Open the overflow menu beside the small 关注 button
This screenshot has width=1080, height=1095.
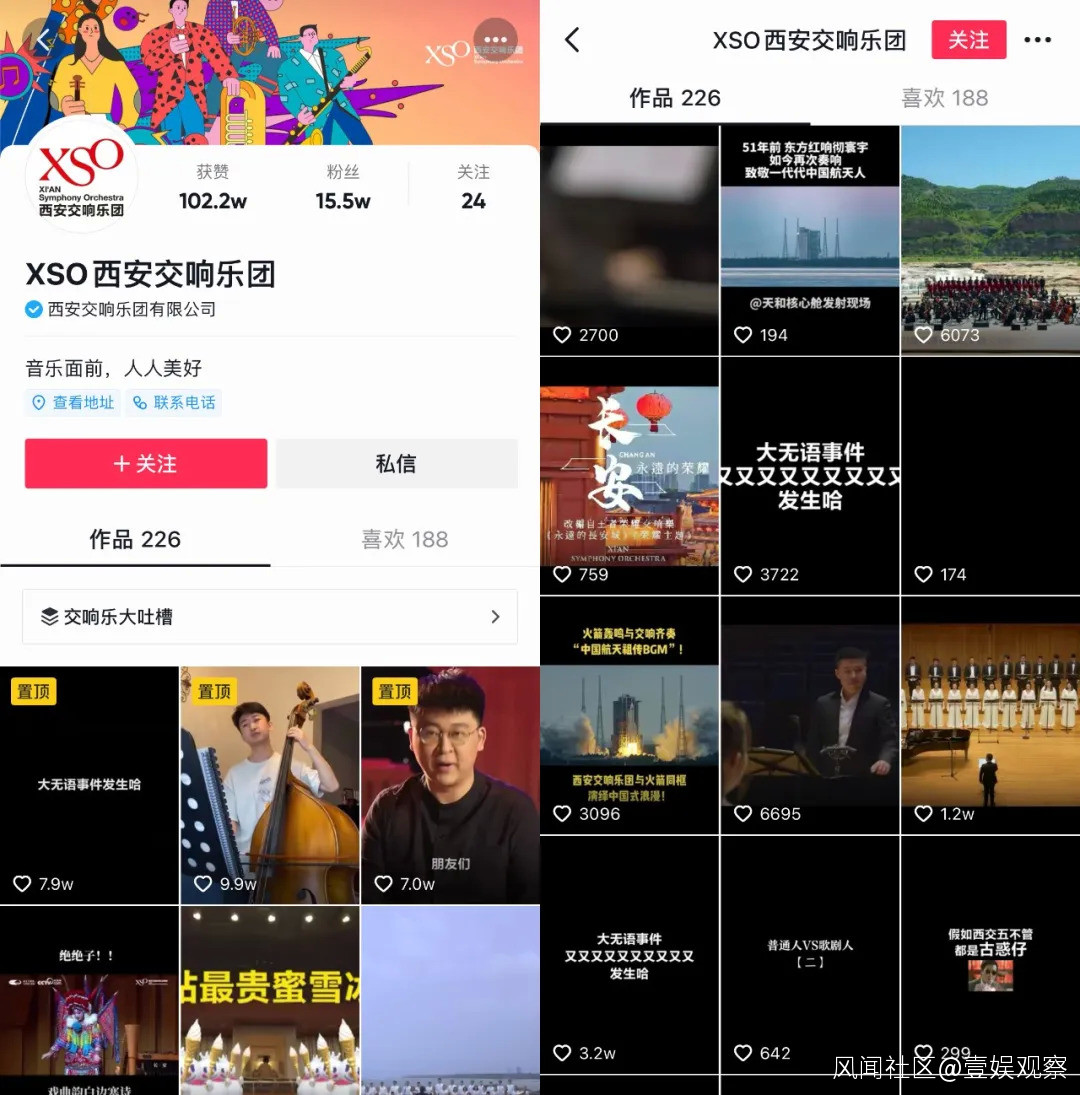[x=1038, y=40]
